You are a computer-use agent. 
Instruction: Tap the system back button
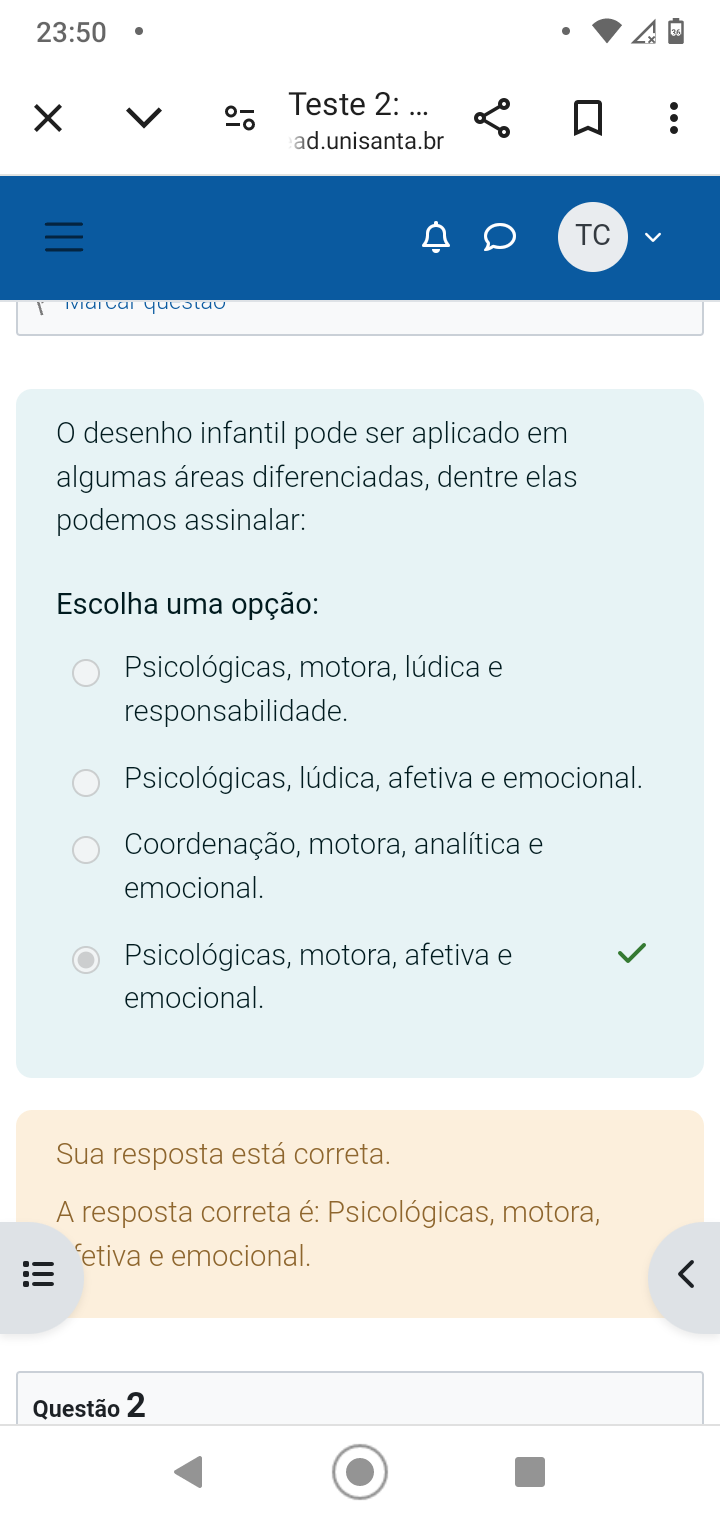tap(189, 1472)
